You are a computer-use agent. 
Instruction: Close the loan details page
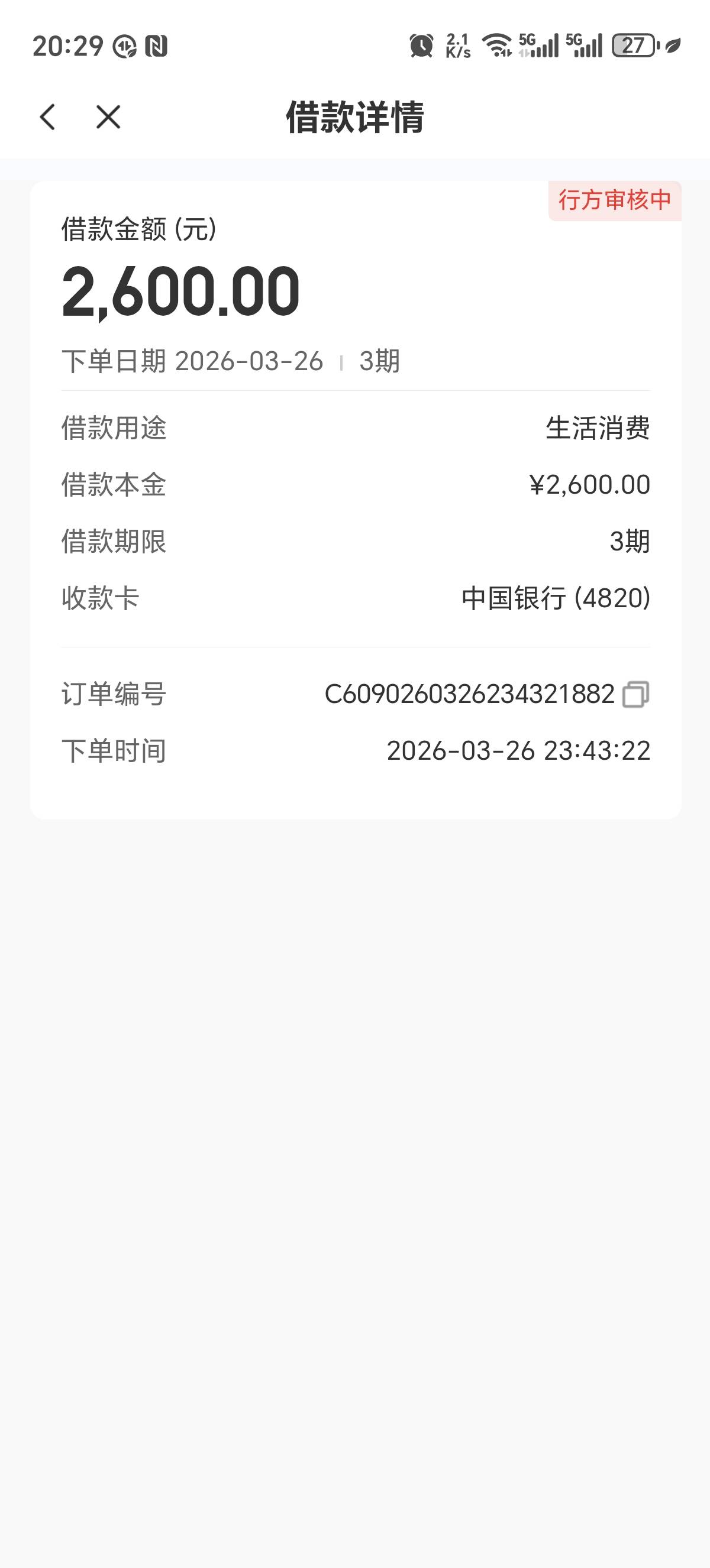(108, 117)
